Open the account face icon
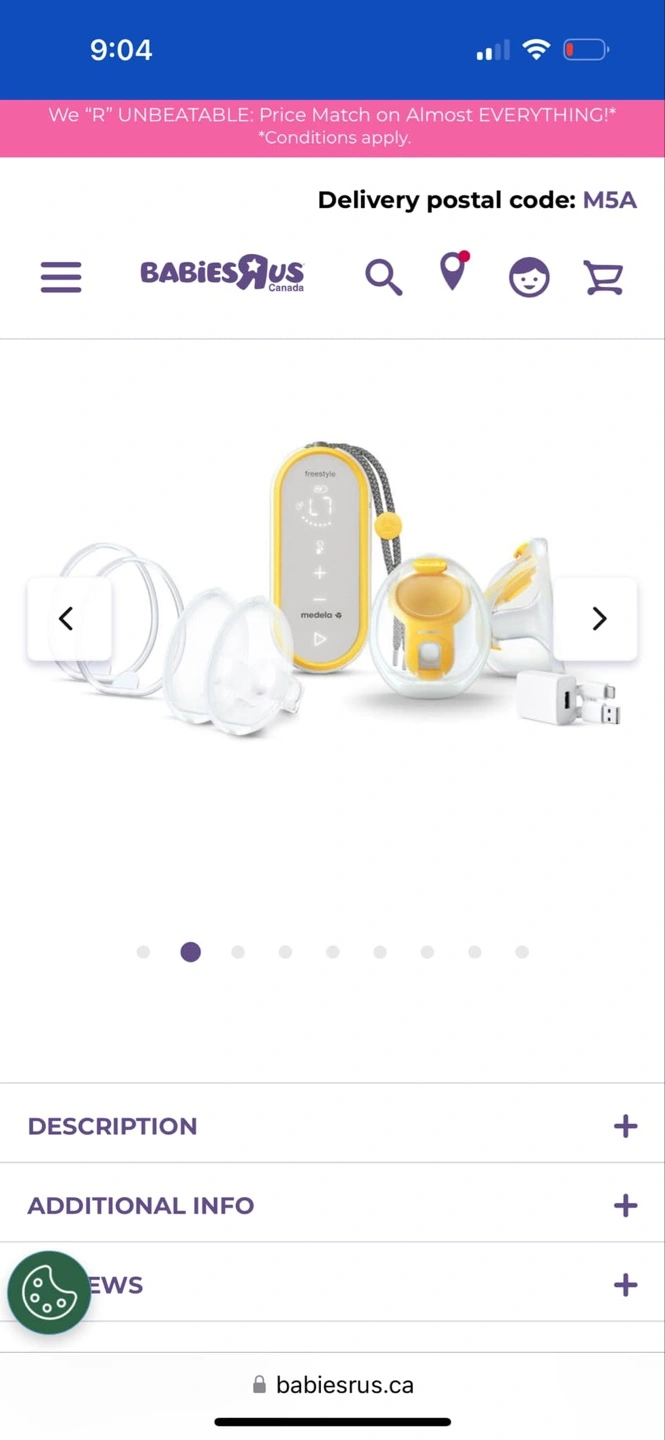The width and height of the screenshot is (665, 1440). coord(528,277)
